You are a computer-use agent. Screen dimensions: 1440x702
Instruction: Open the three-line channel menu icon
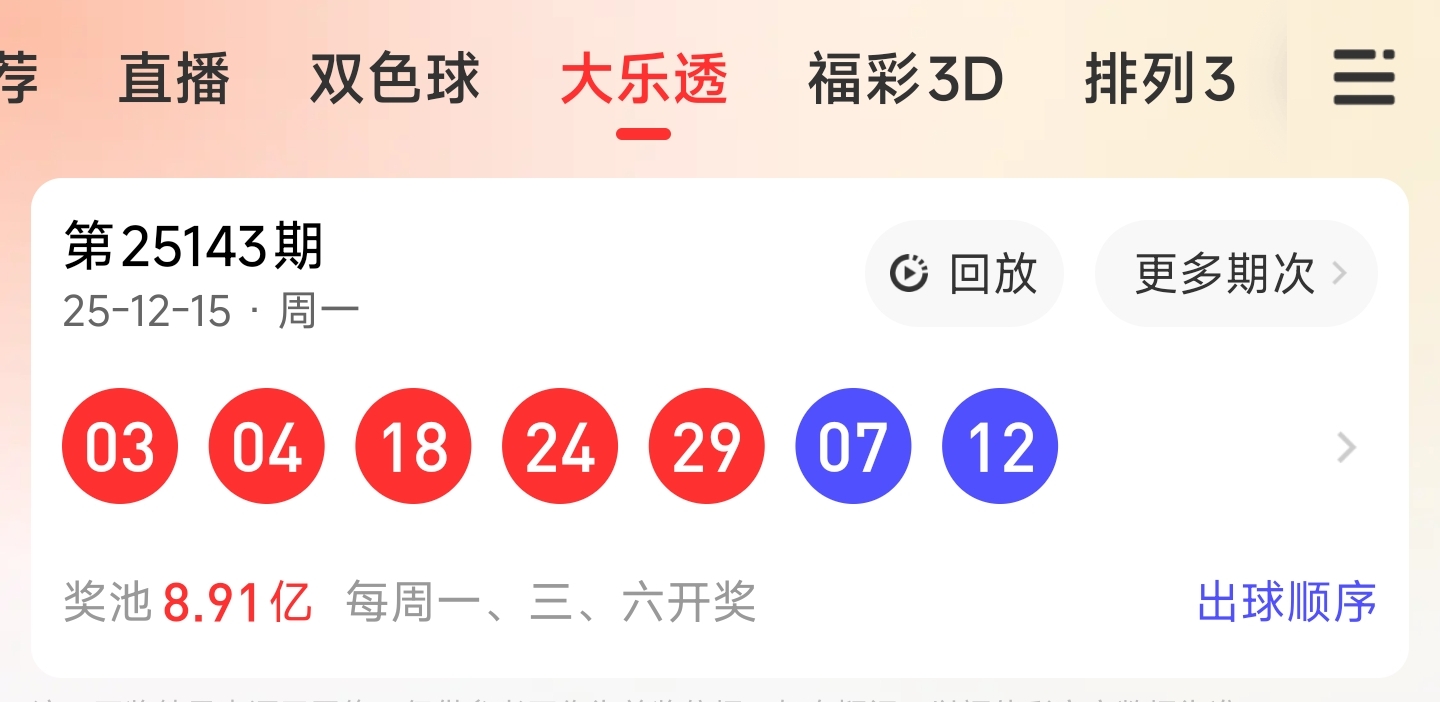(x=1363, y=80)
